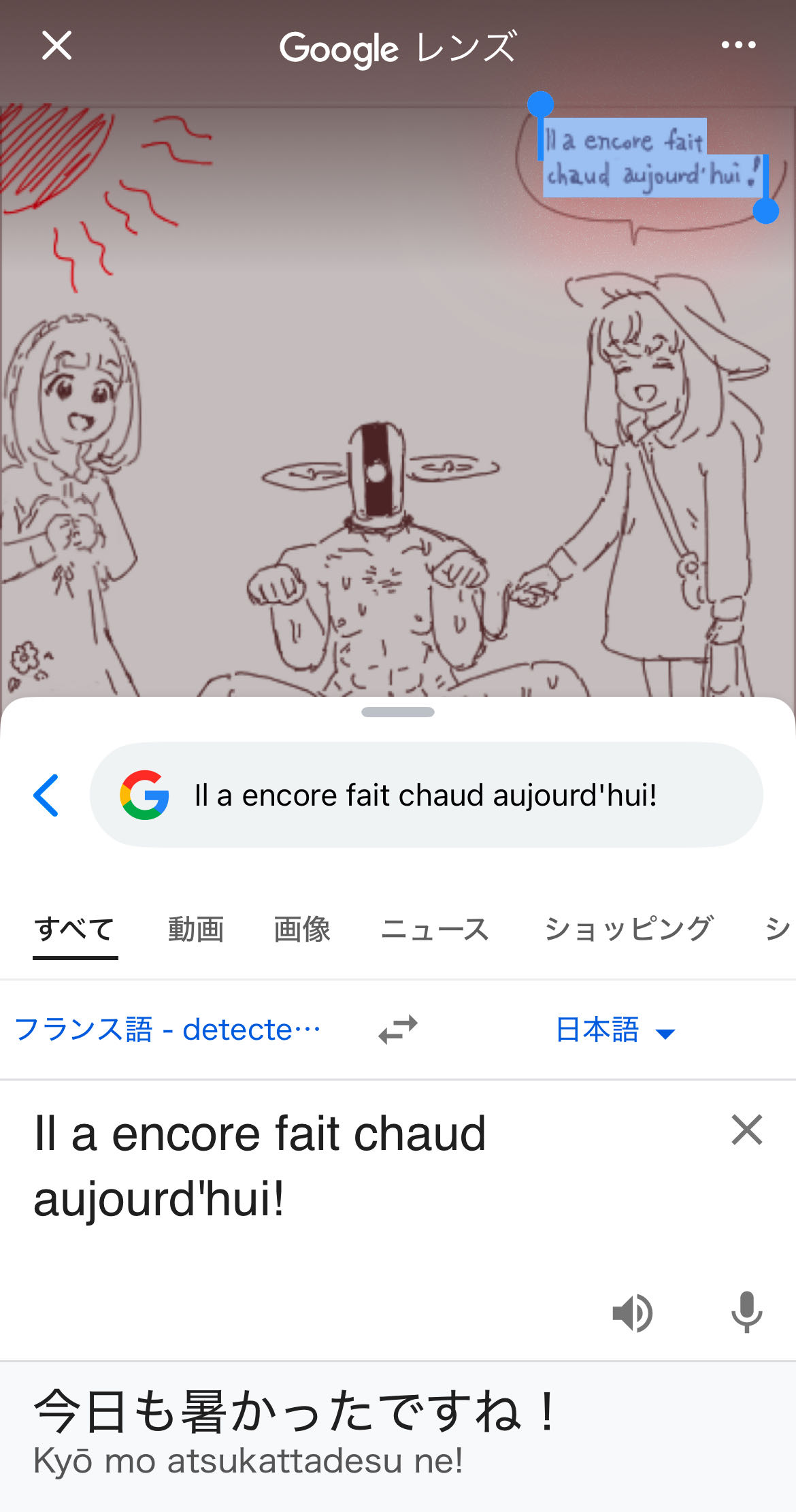Switch to the 動画 tab
The height and width of the screenshot is (1512, 796).
point(196,929)
